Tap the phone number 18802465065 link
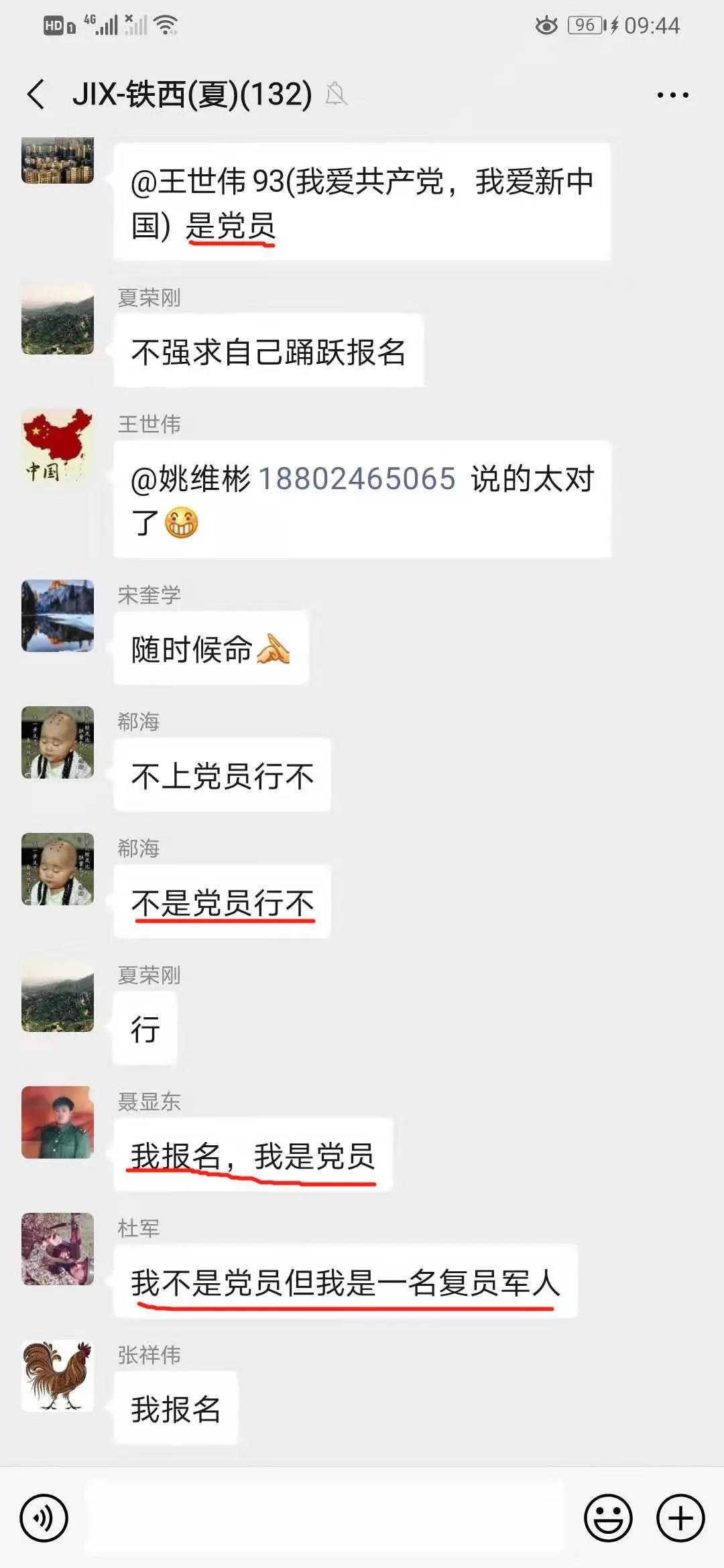 click(x=357, y=479)
